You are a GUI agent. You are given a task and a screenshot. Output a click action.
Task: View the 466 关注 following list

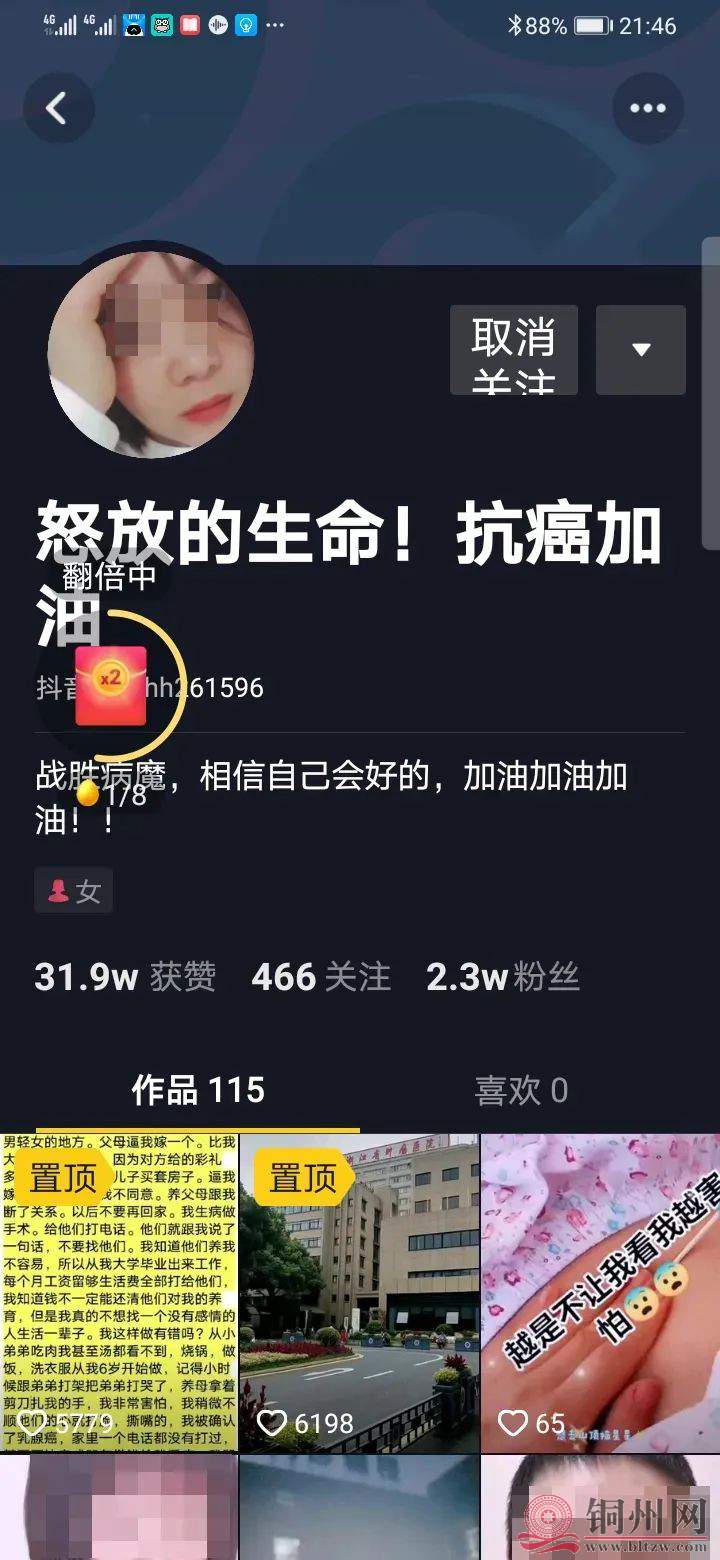click(x=320, y=977)
